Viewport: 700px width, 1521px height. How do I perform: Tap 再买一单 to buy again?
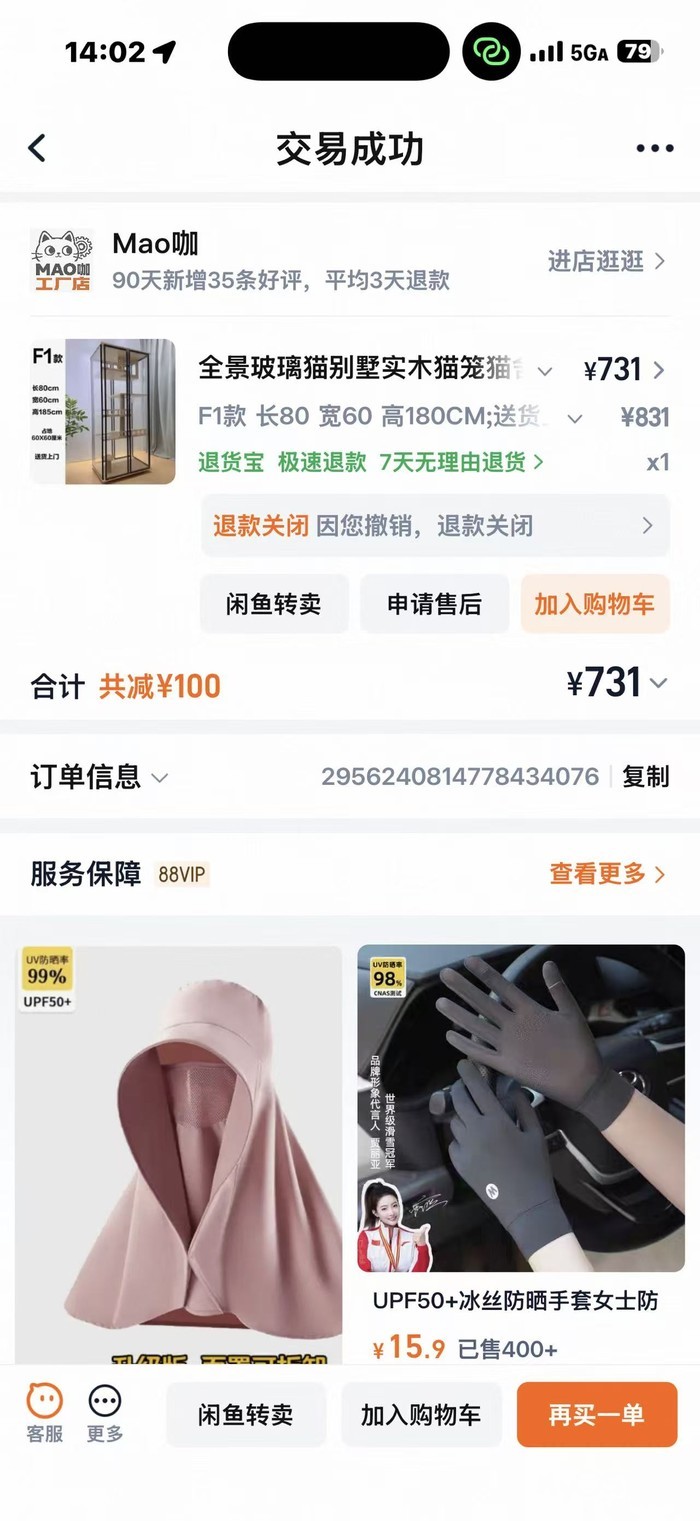[x=596, y=1415]
